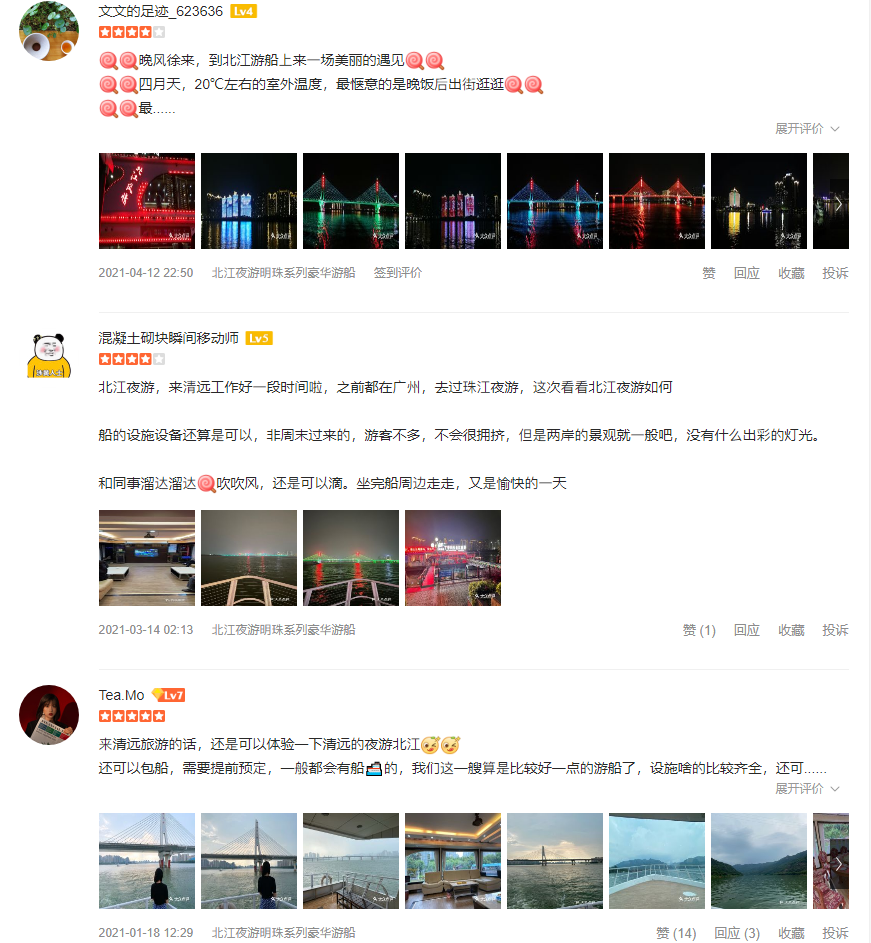
Task: Like 混凝土砌块瞬间移动师's review
Action: click(698, 630)
